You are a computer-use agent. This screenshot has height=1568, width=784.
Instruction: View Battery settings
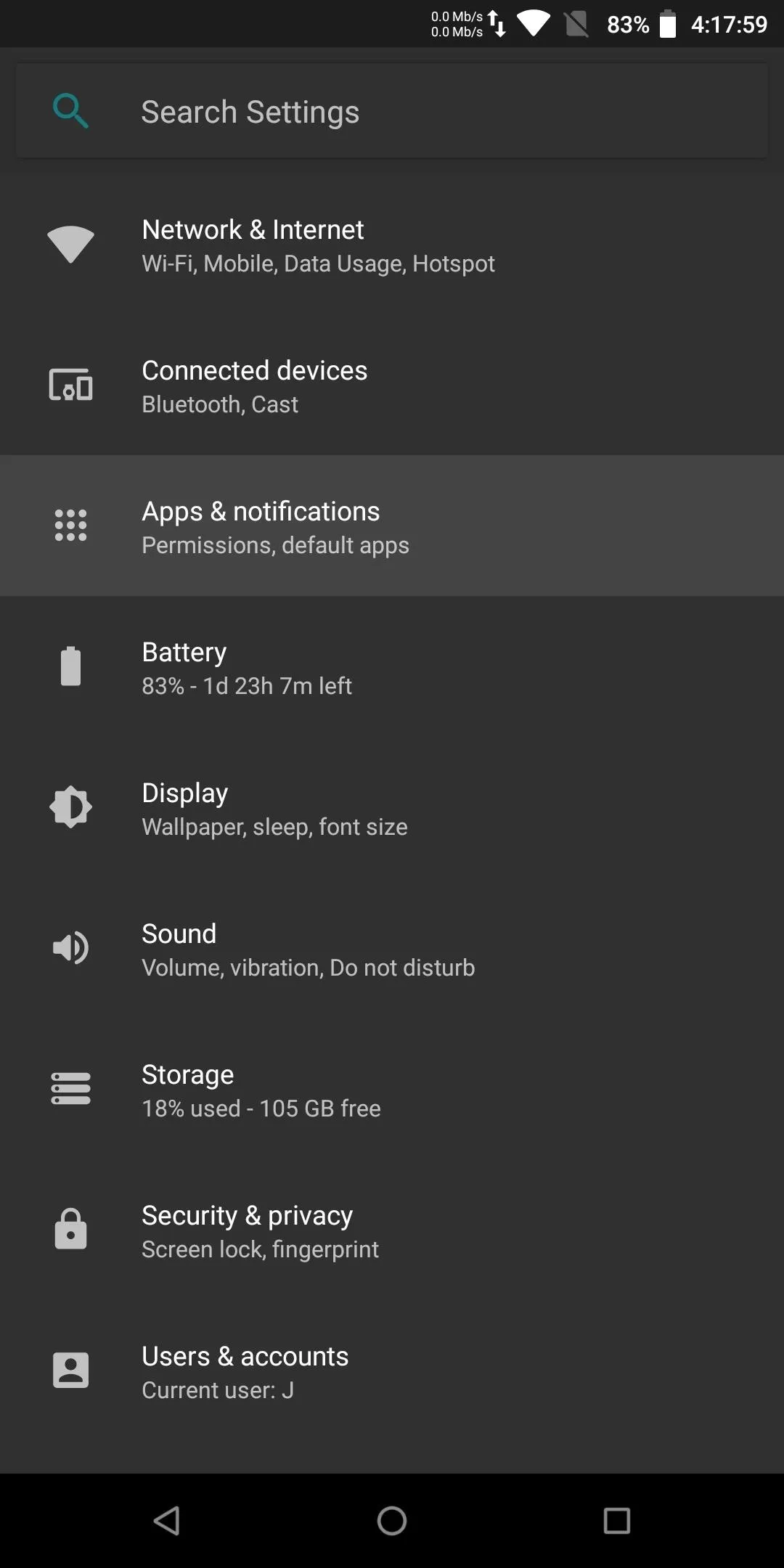(x=392, y=667)
